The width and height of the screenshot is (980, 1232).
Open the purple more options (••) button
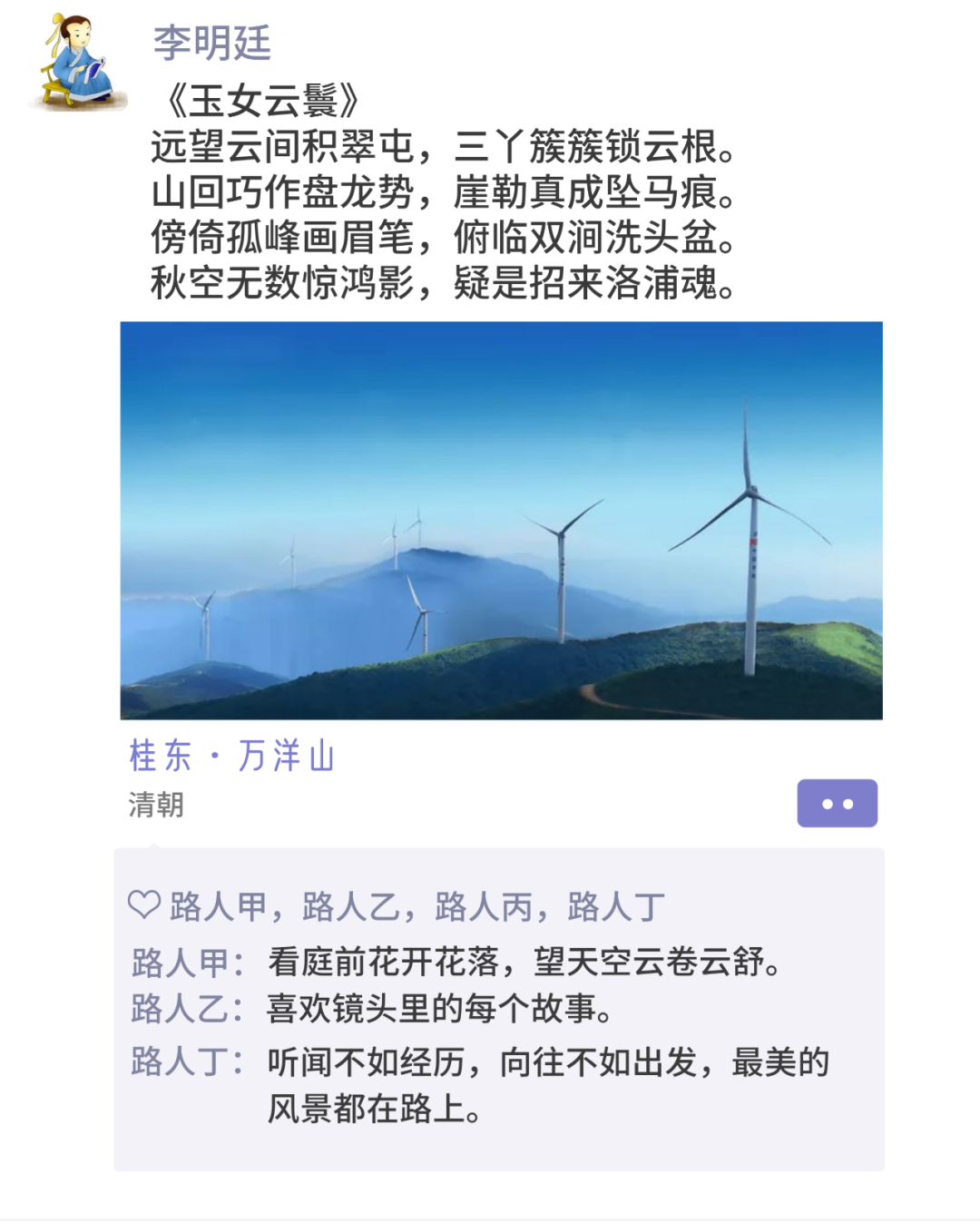(837, 803)
